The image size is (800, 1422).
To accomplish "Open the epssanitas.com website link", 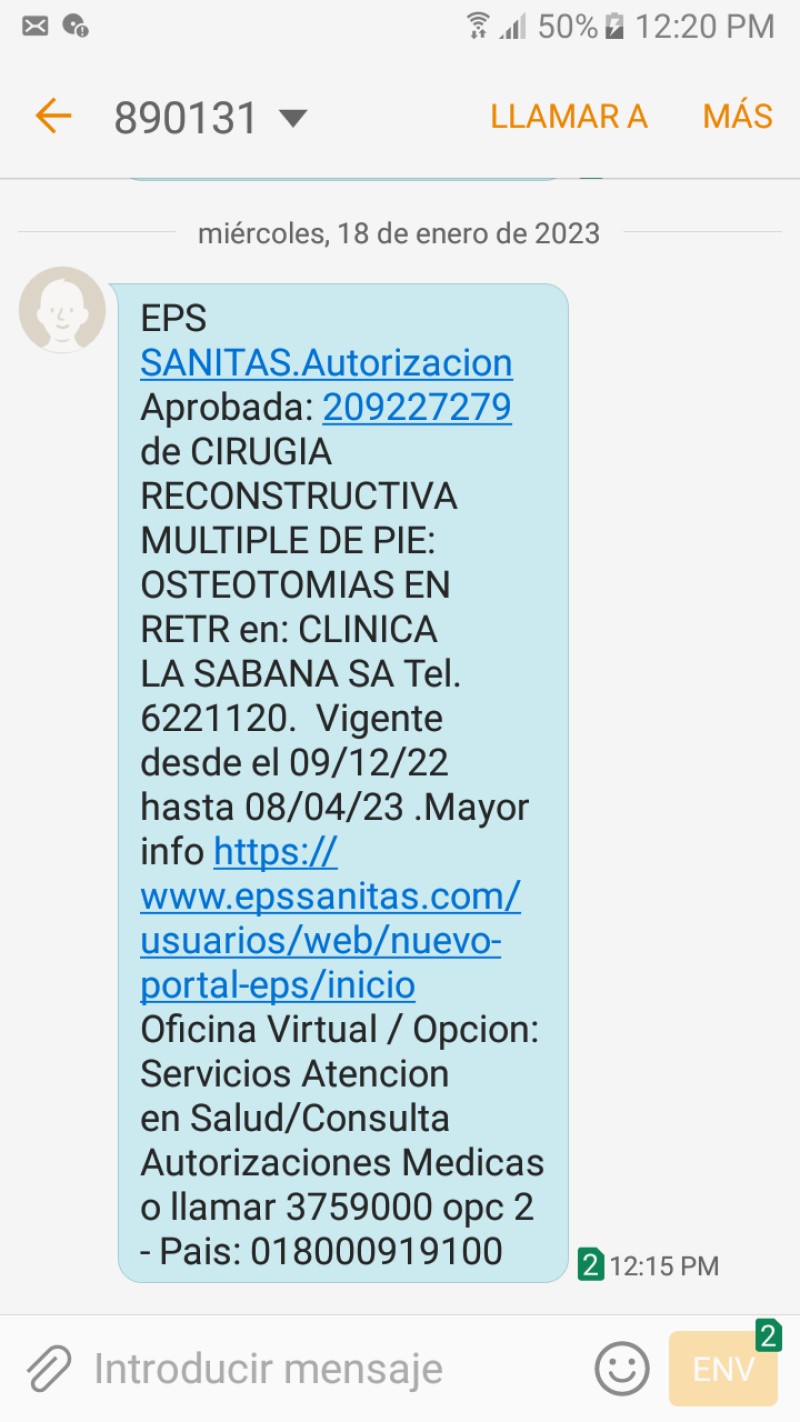I will tap(330, 896).
